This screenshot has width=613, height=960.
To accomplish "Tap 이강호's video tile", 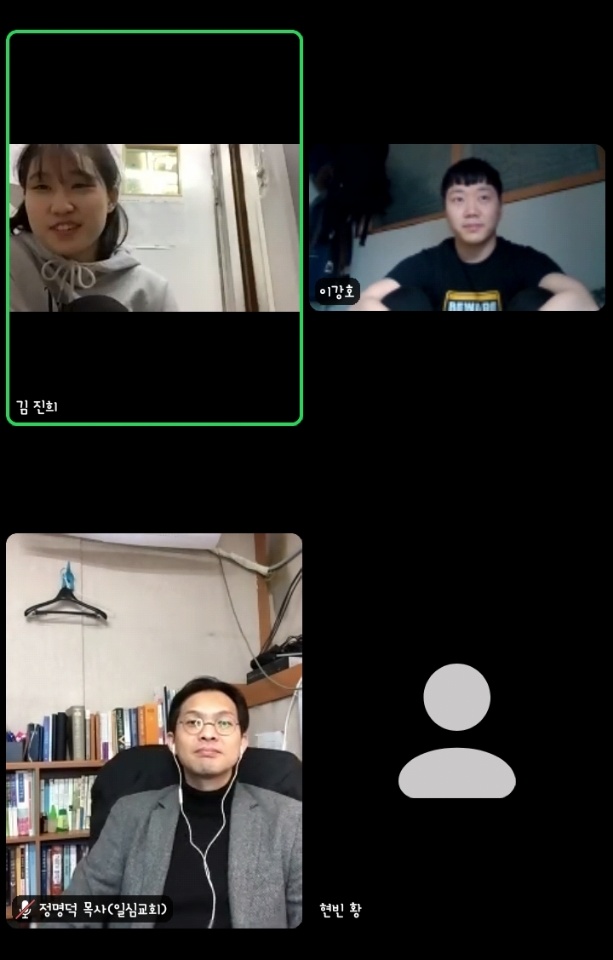I will (457, 228).
